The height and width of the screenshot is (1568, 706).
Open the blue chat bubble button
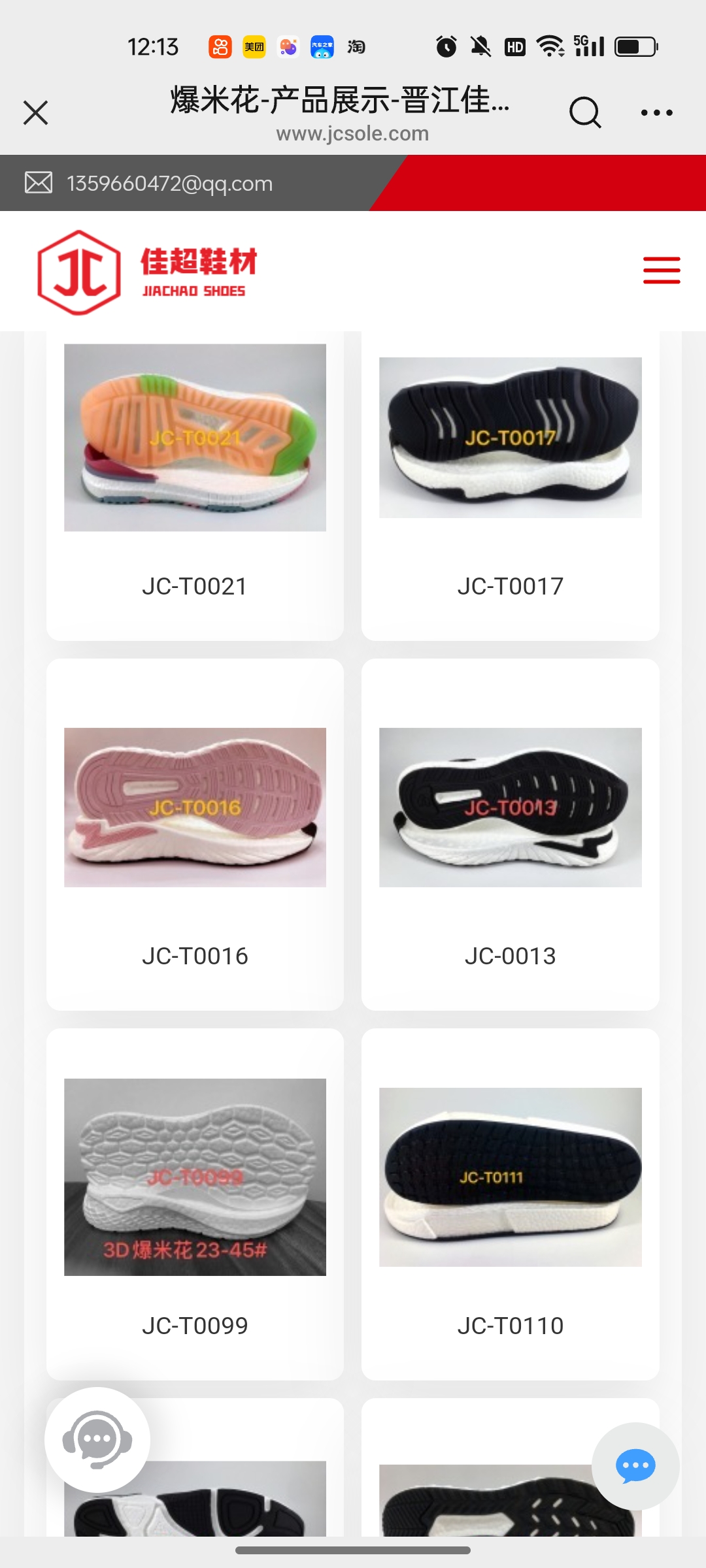tap(635, 1466)
